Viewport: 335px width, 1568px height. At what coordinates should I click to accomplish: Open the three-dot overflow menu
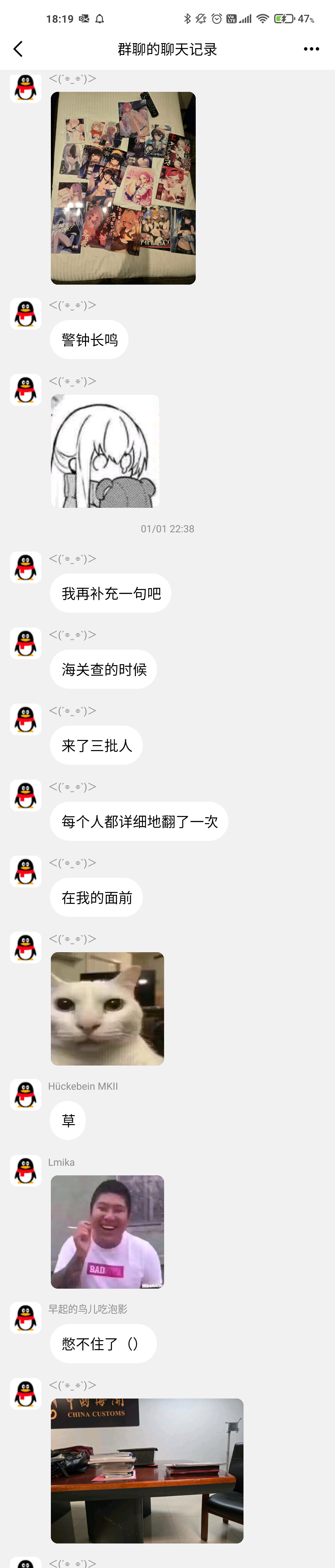pyautogui.click(x=311, y=49)
